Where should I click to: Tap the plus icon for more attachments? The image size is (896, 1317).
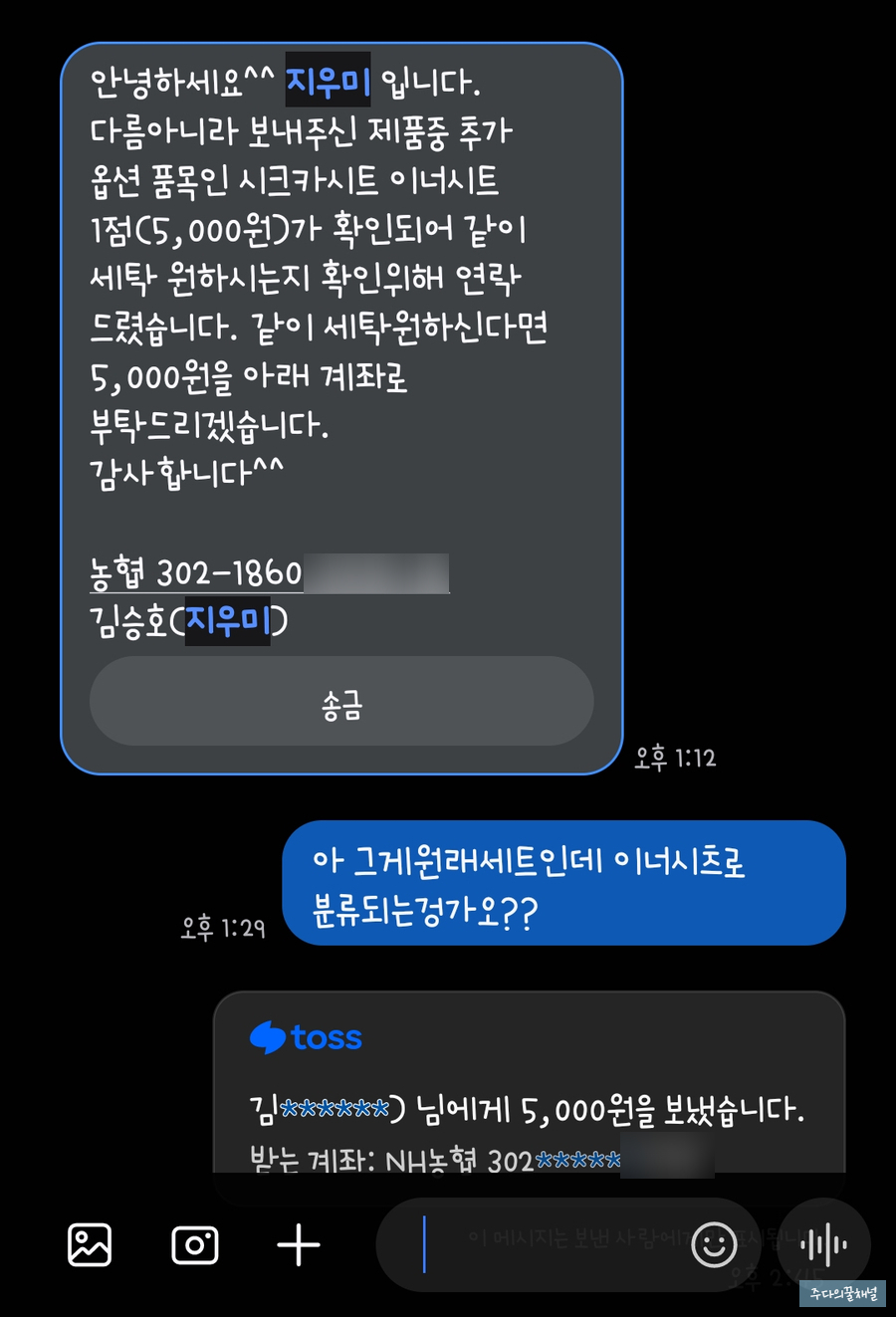point(298,1244)
